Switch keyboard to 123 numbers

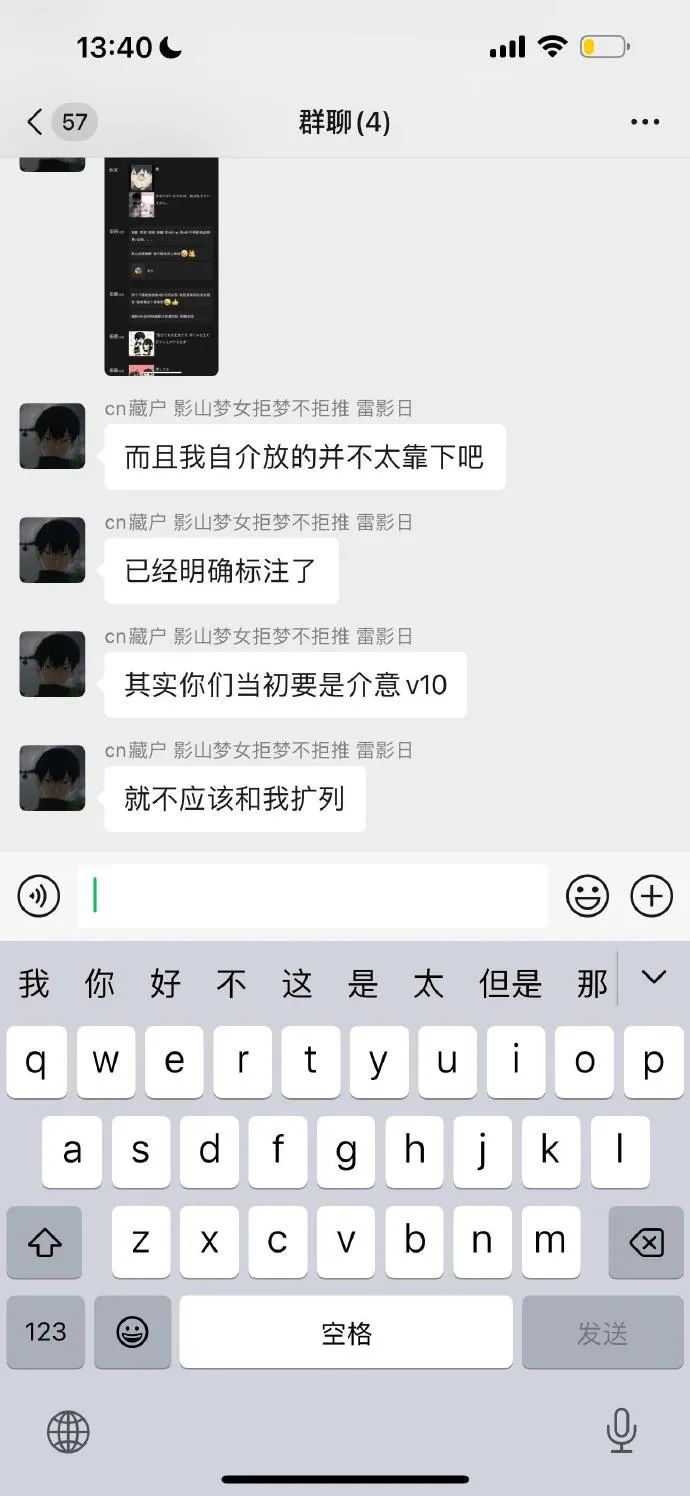tap(46, 1332)
